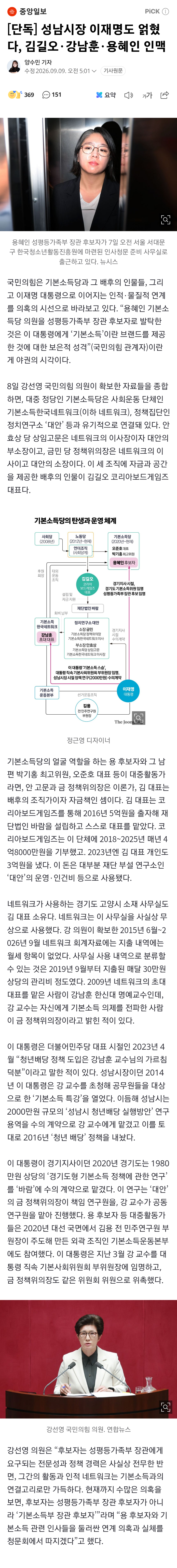Open the 중앙일보 publisher page
Screen dimensions: 177x1568
point(27,11)
